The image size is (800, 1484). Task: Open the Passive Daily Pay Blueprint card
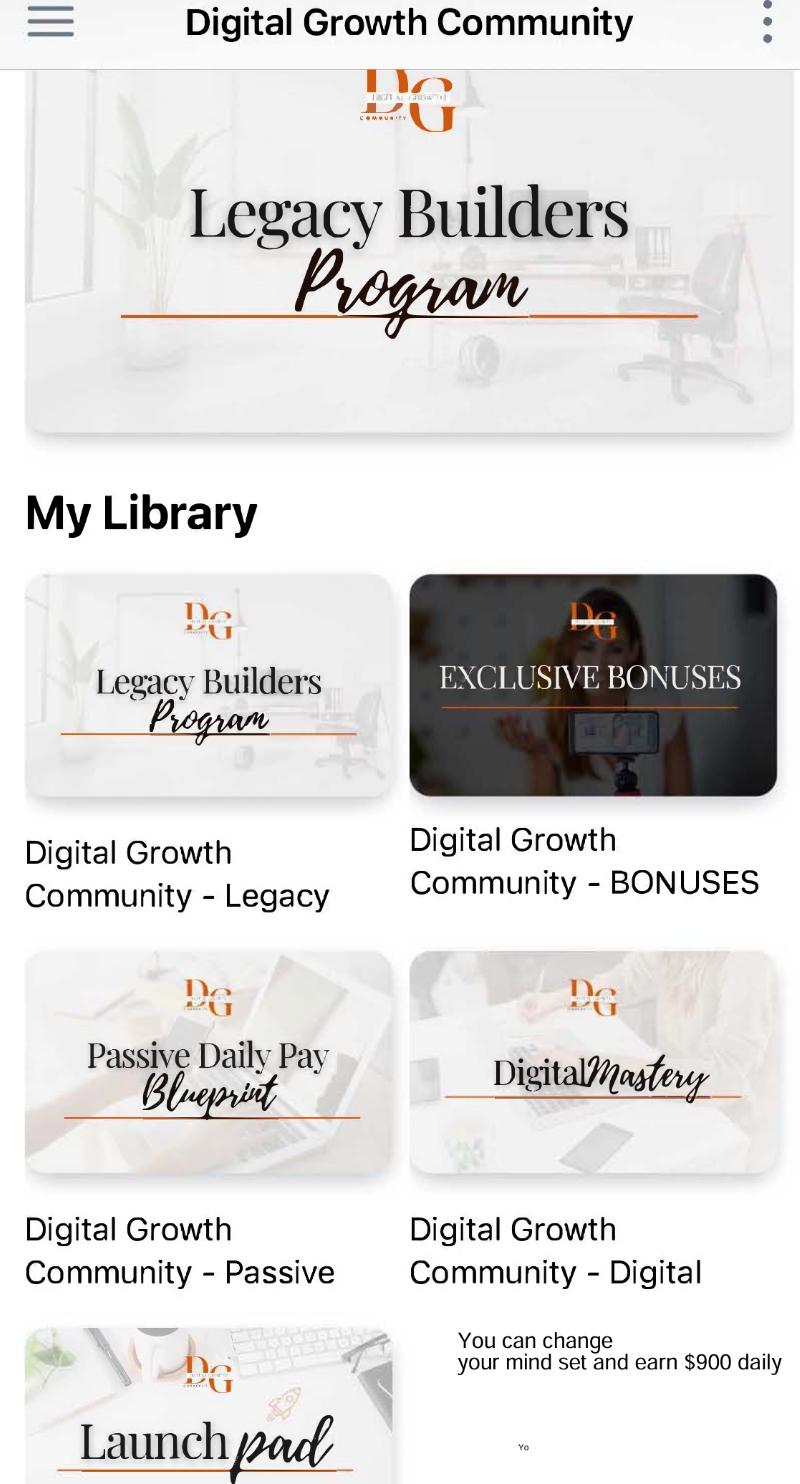(209, 1062)
